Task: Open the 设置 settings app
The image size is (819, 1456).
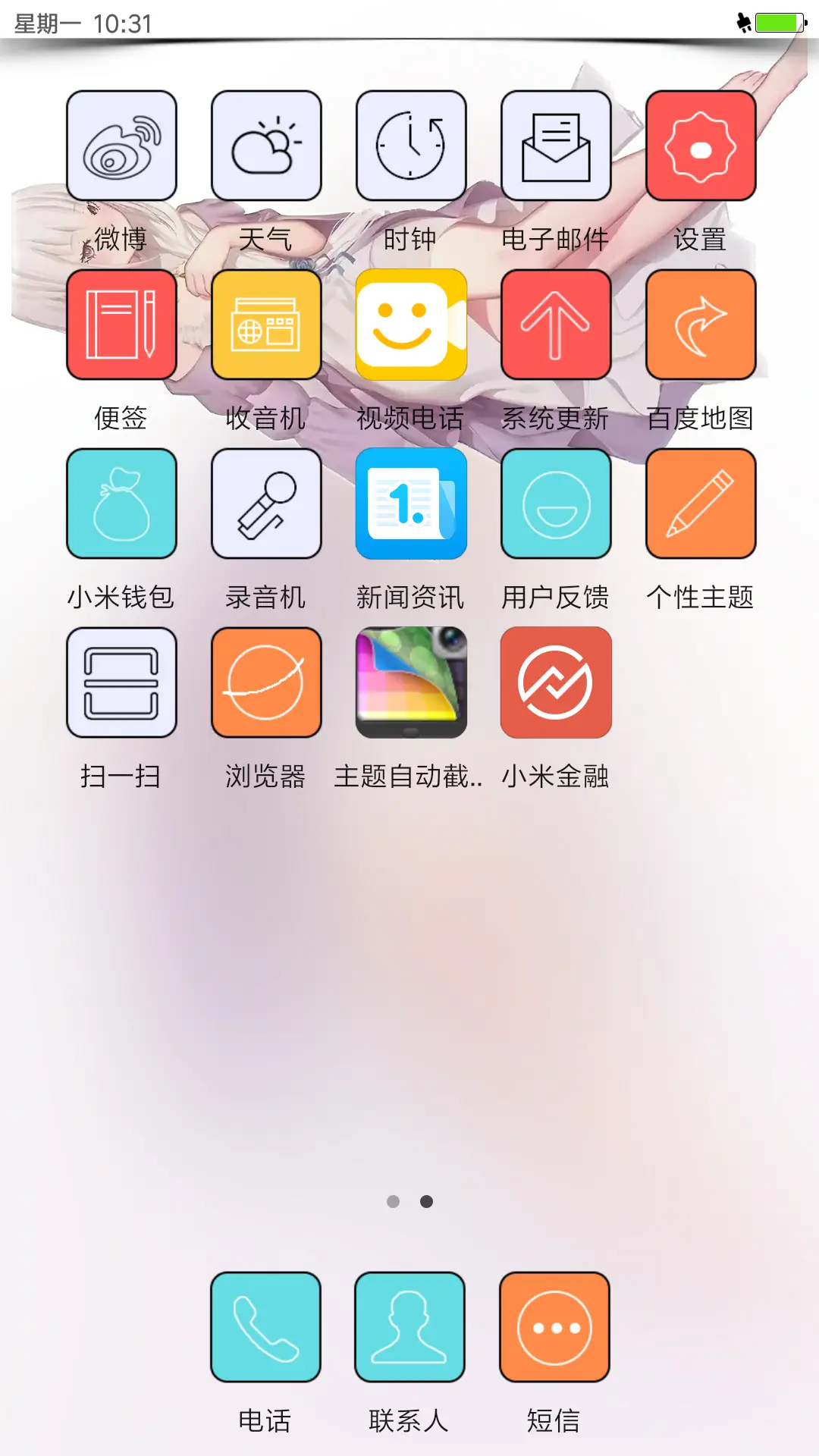Action: point(701,145)
